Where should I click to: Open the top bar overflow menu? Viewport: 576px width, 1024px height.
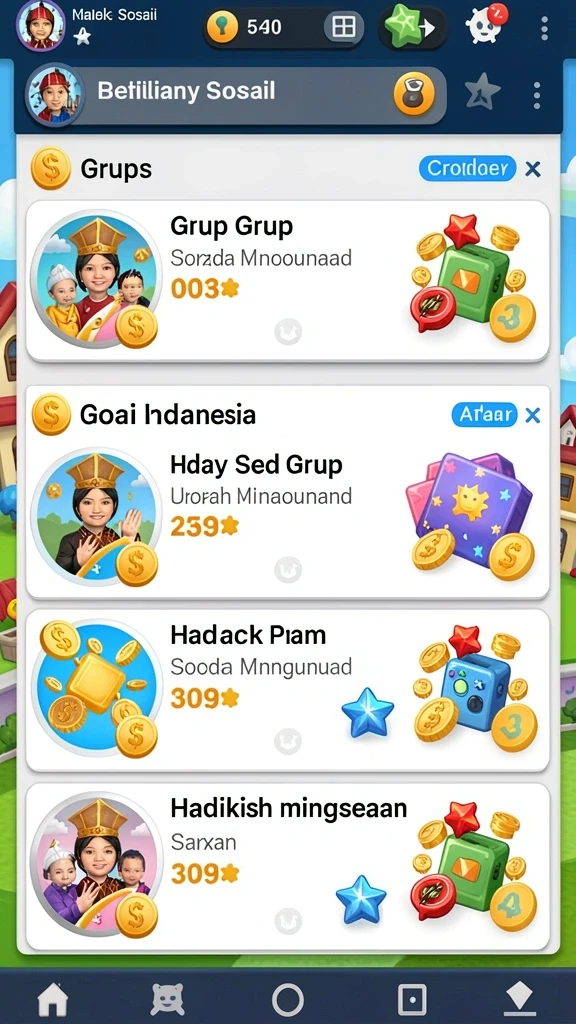click(x=545, y=28)
